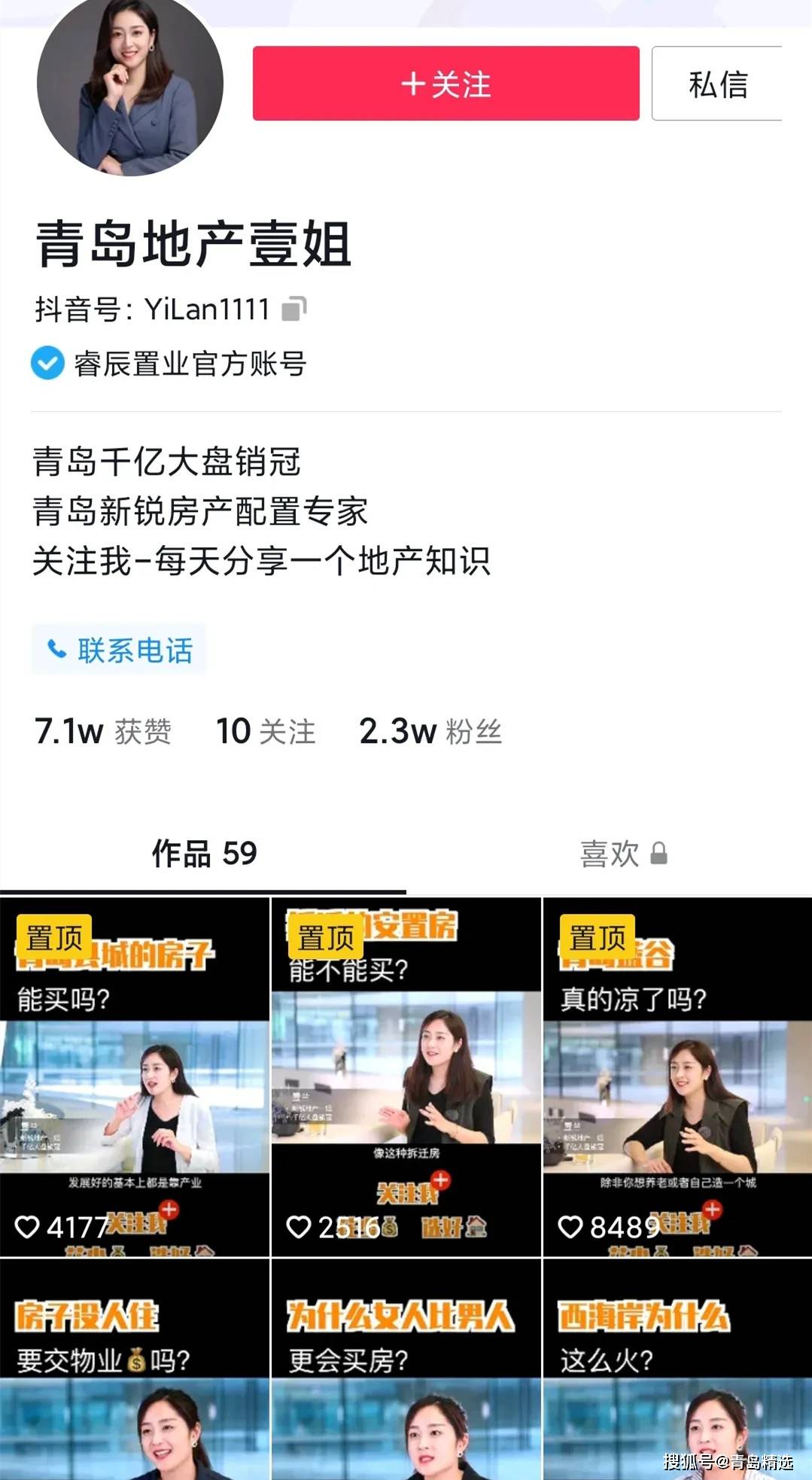Send a private message via 私信

(x=717, y=84)
